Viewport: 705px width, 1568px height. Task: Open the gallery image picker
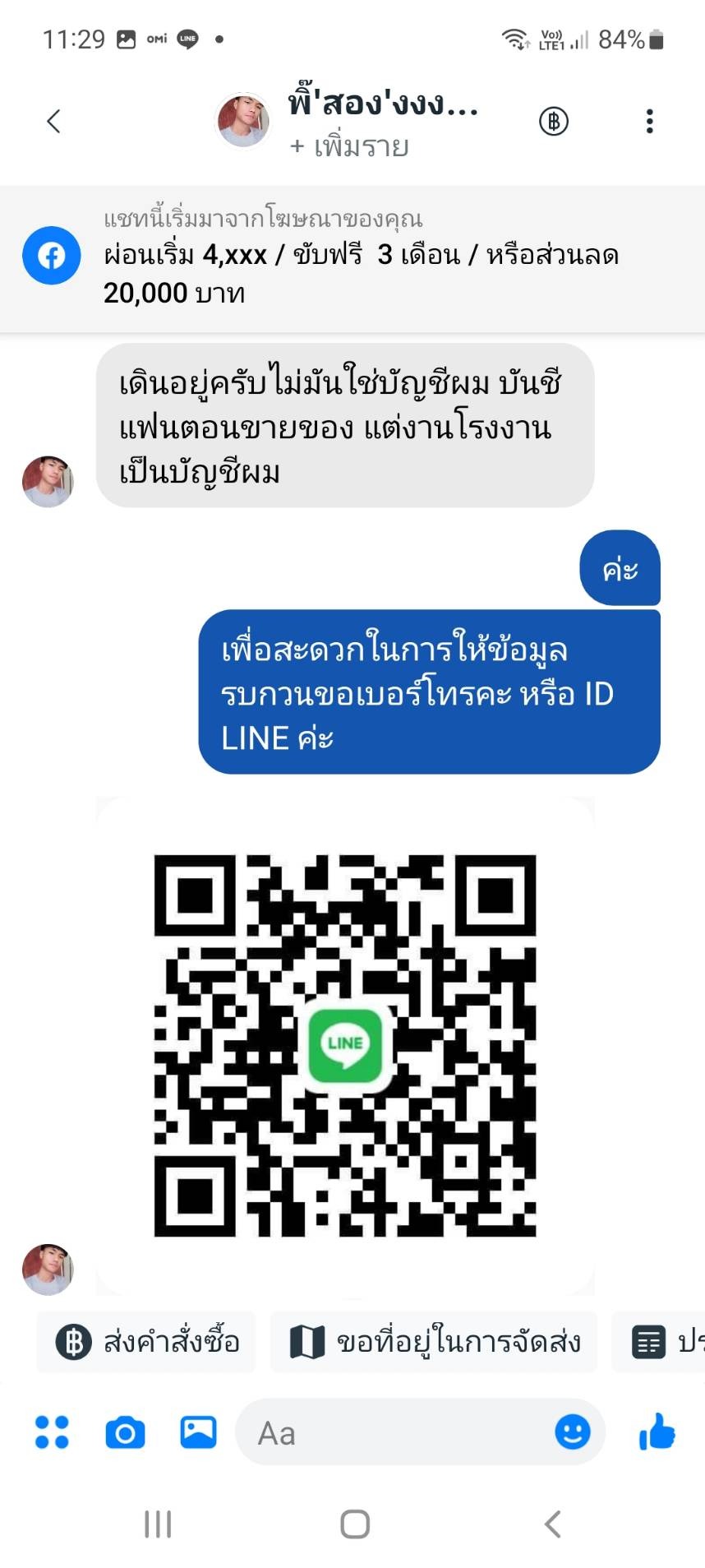(x=198, y=1432)
